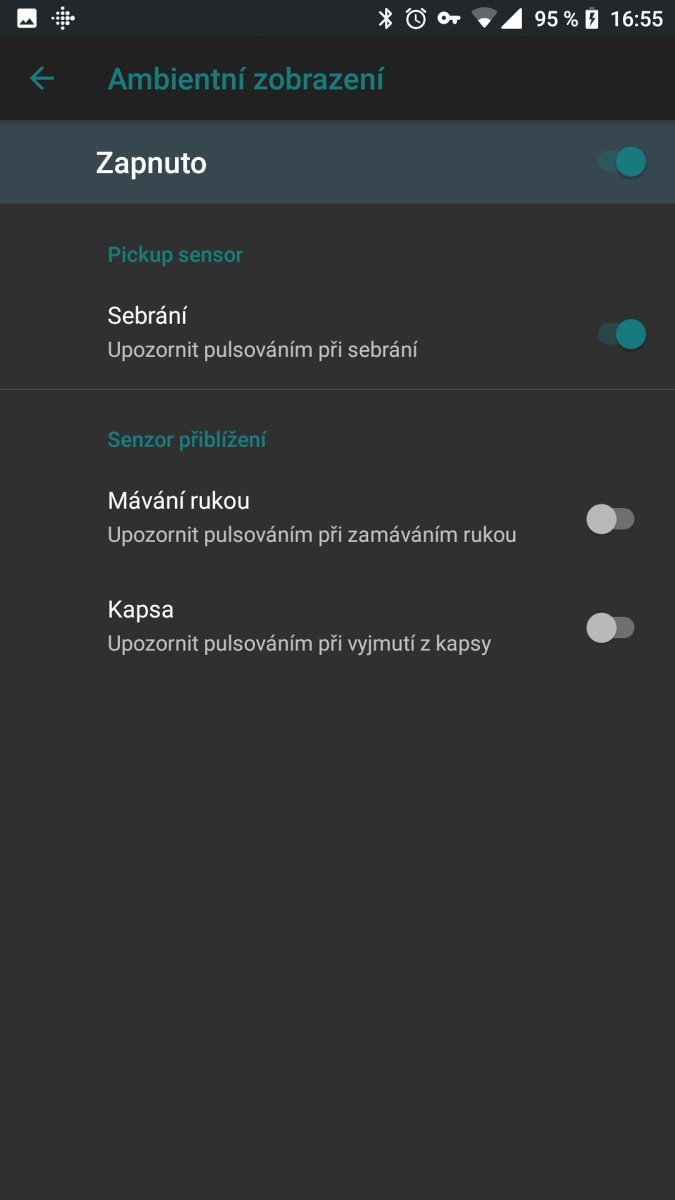Turn on the Kapsa switch
Image resolution: width=675 pixels, height=1200 pixels.
pos(610,628)
